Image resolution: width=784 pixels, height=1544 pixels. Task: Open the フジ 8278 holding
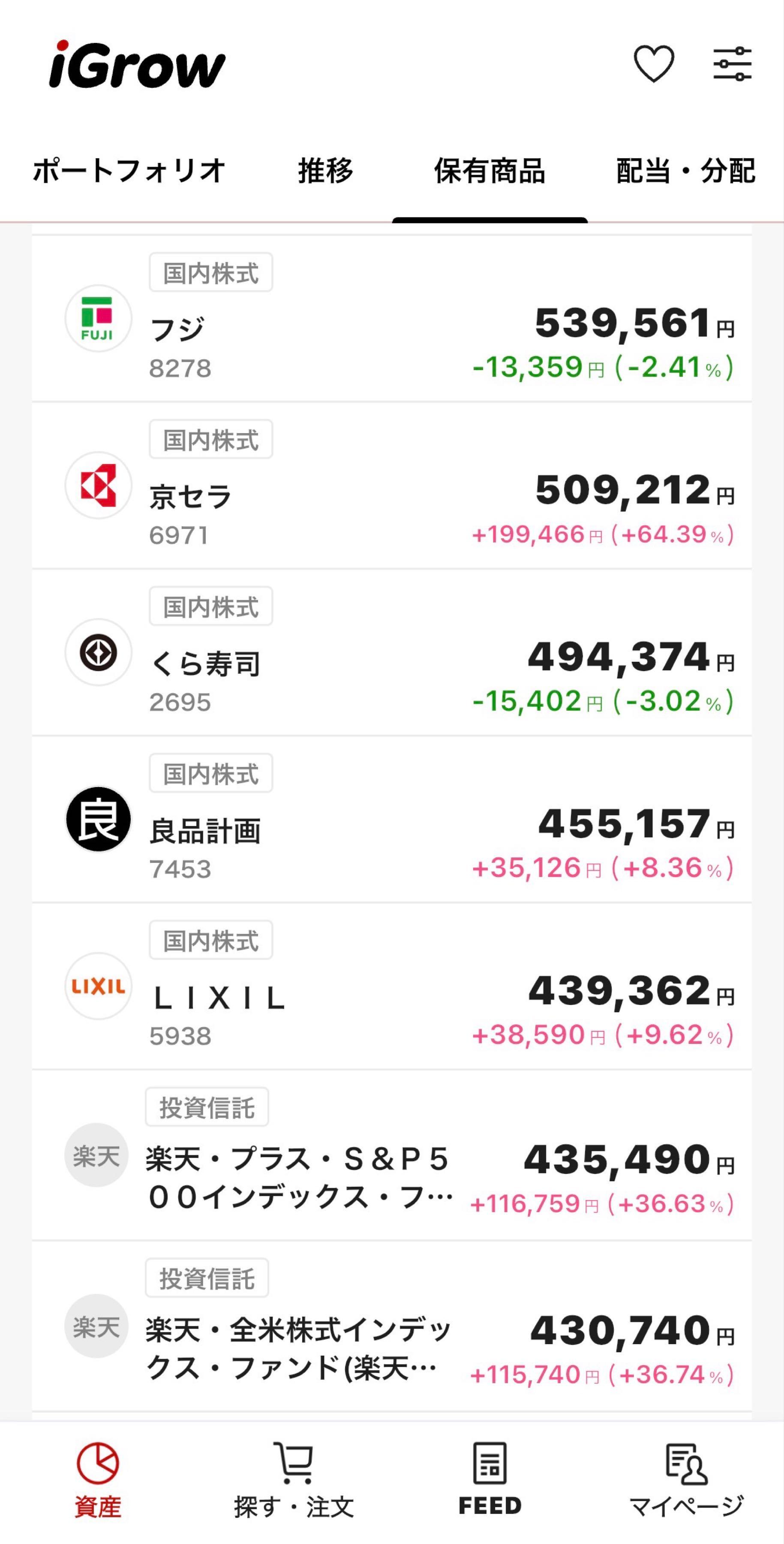click(x=392, y=319)
